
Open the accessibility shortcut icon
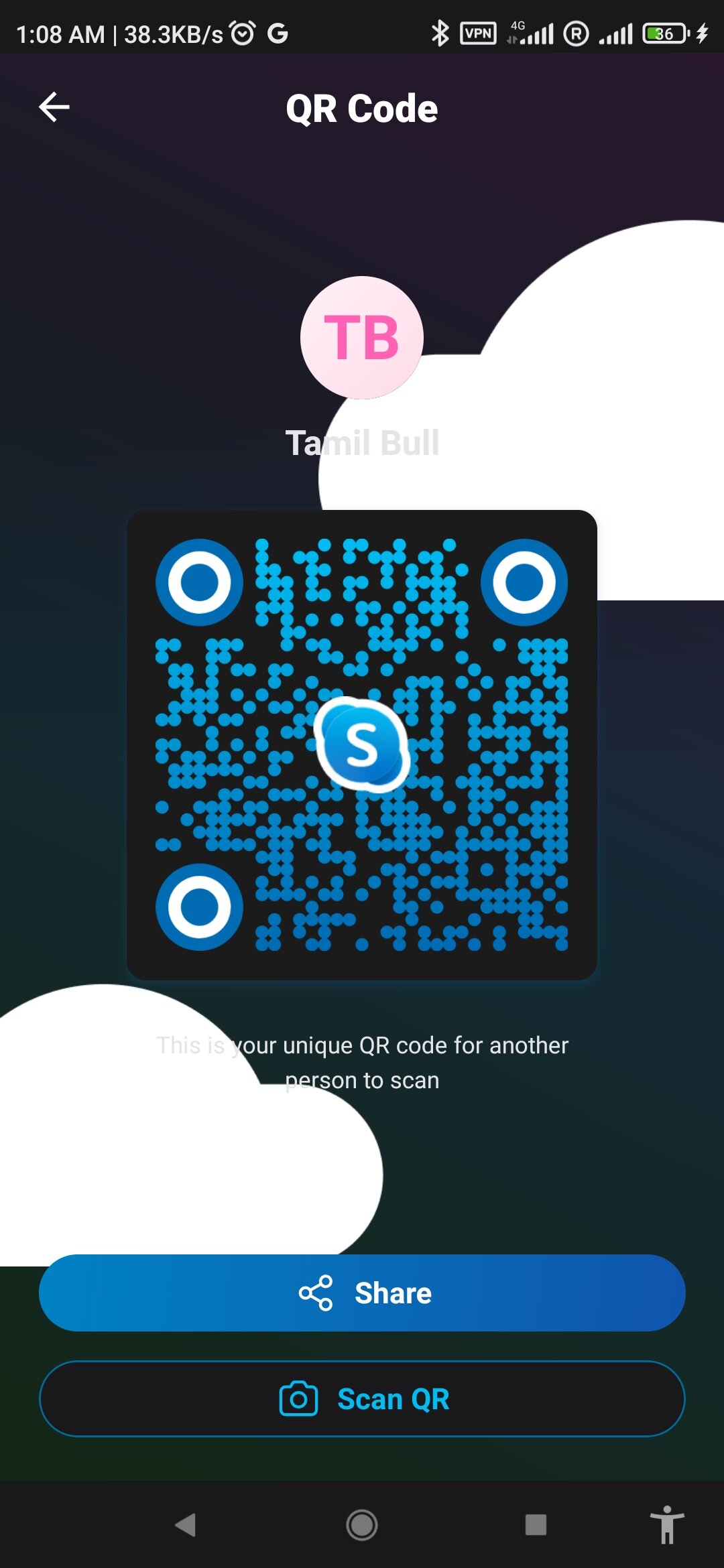(x=666, y=1525)
